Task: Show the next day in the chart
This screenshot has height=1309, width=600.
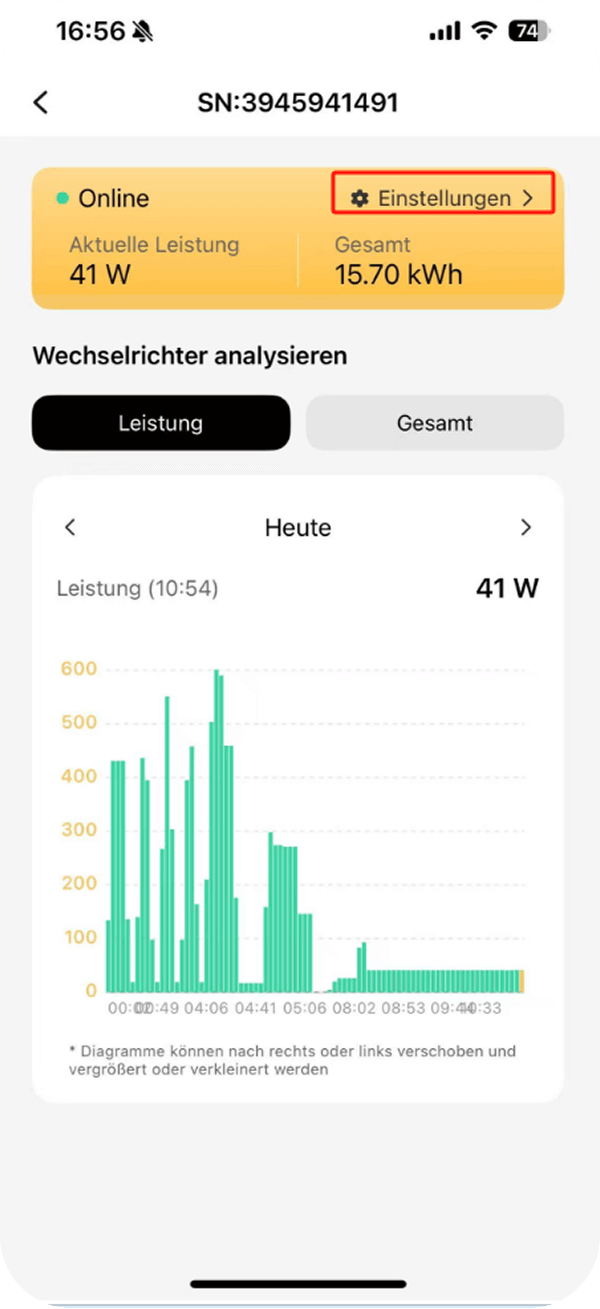Action: 526,528
